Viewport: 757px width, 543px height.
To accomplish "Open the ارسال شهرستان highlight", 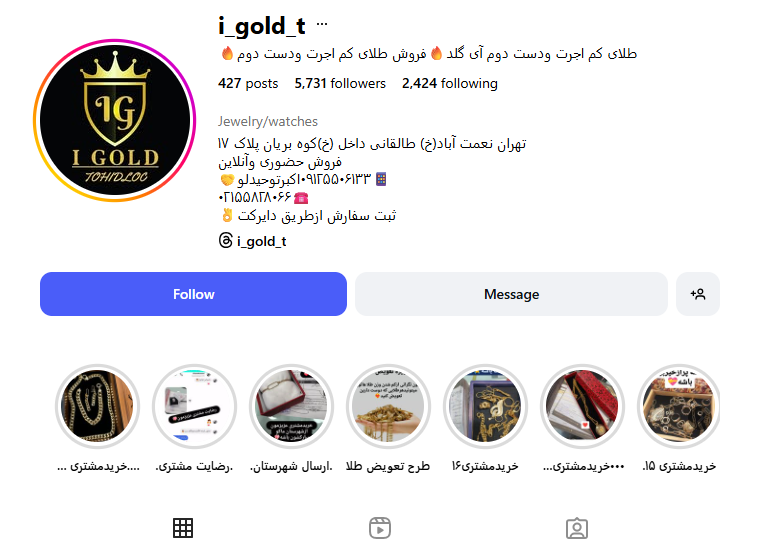I will 291,405.
